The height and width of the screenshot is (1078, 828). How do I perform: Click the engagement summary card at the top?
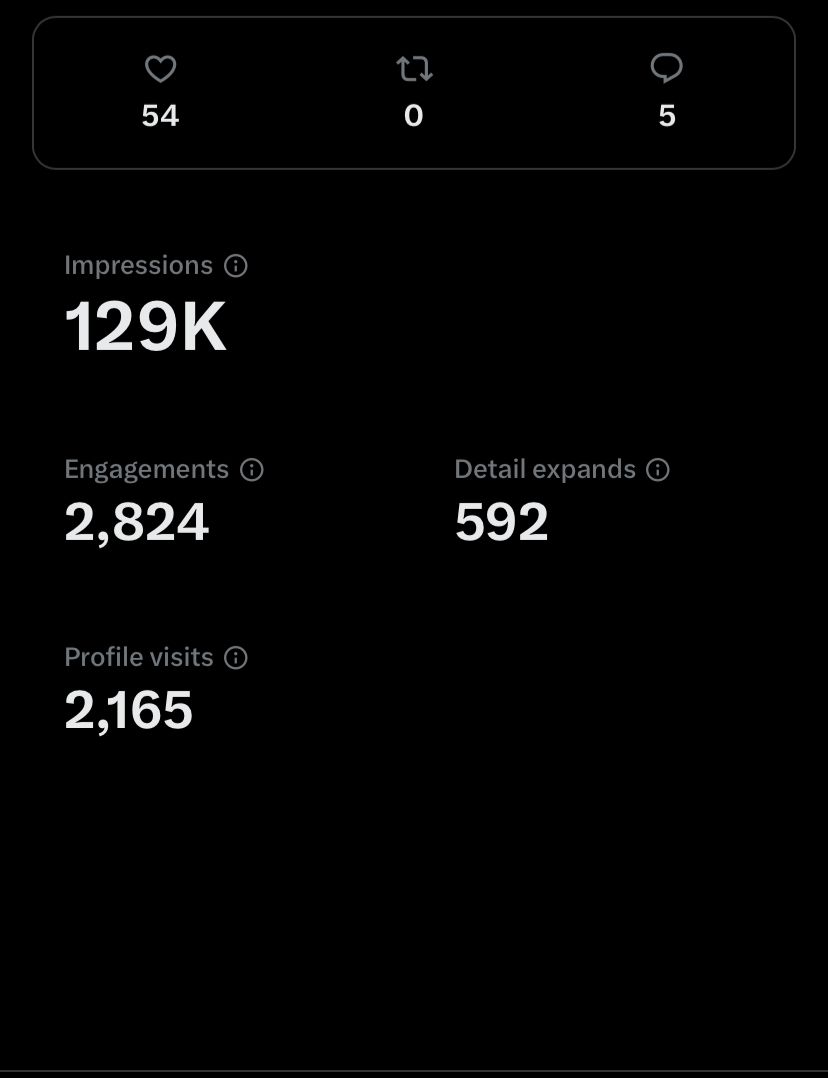414,92
